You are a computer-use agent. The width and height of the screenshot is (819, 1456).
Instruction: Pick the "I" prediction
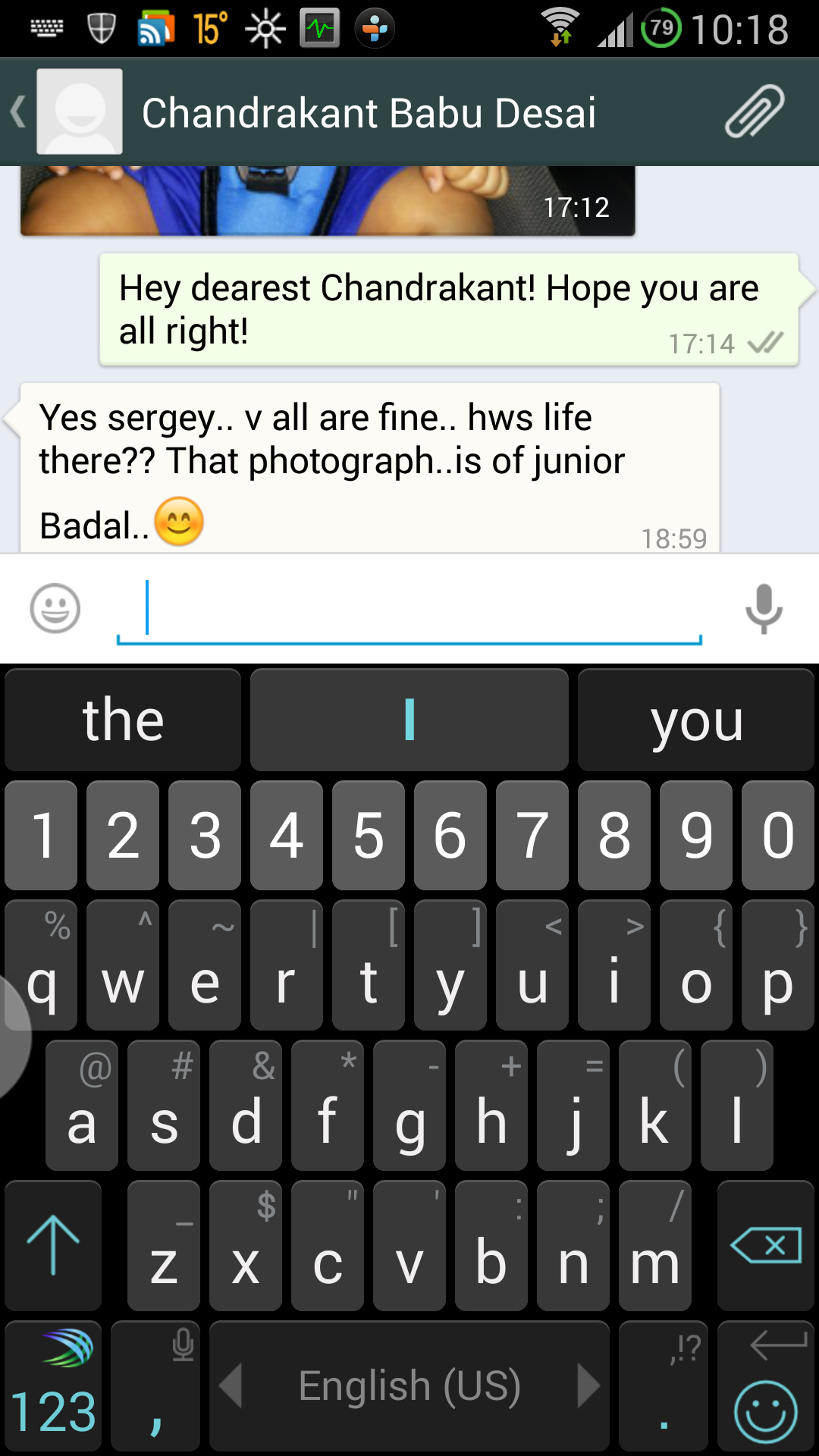409,720
